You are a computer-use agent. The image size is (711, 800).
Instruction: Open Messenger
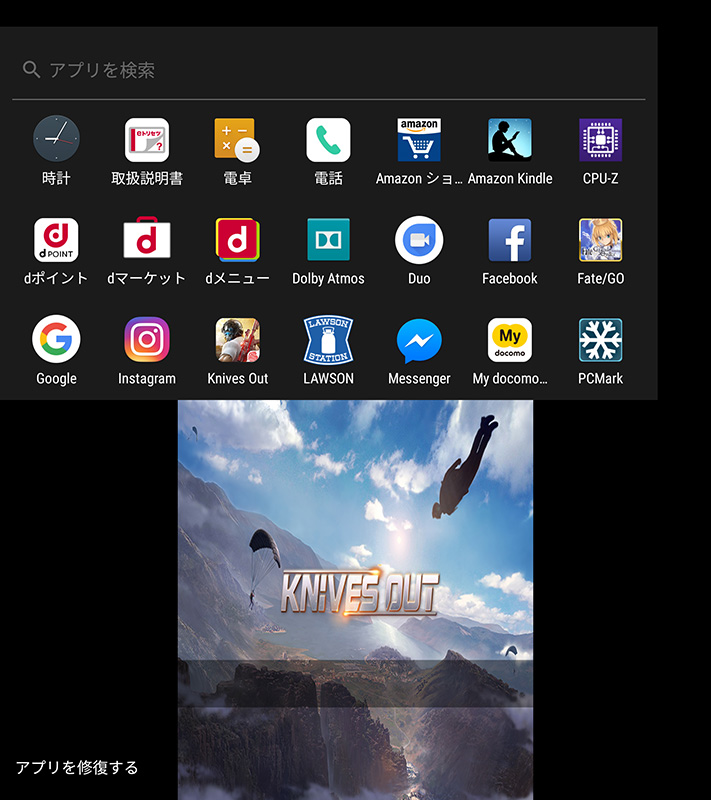(x=419, y=340)
